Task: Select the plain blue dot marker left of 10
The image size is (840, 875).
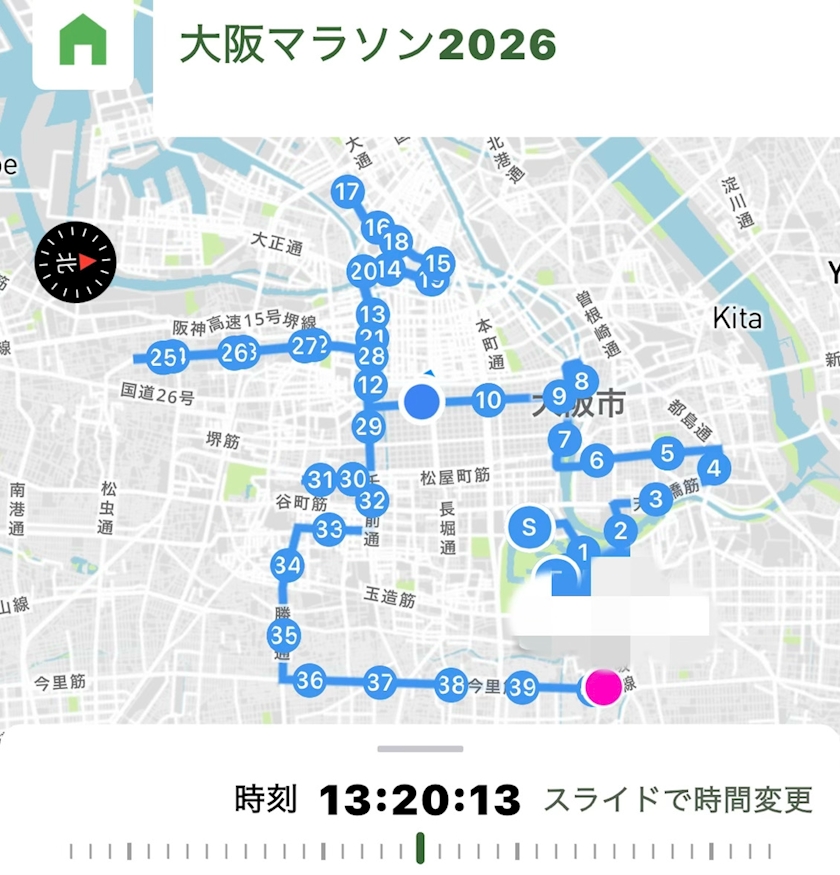Action: point(423,401)
